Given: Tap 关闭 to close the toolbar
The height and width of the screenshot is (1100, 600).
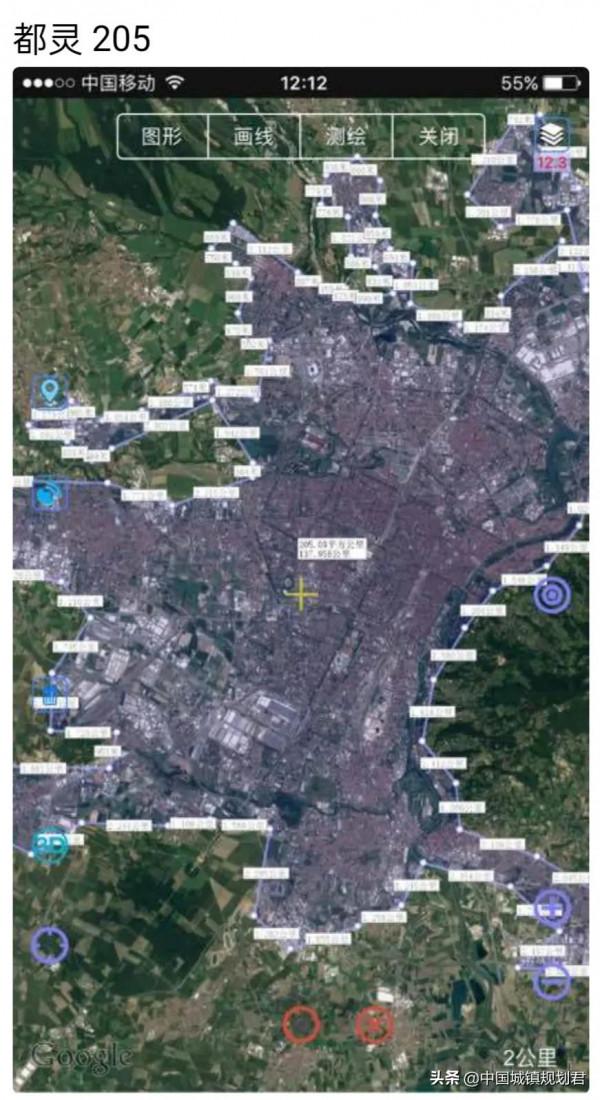Looking at the screenshot, I should [x=438, y=136].
